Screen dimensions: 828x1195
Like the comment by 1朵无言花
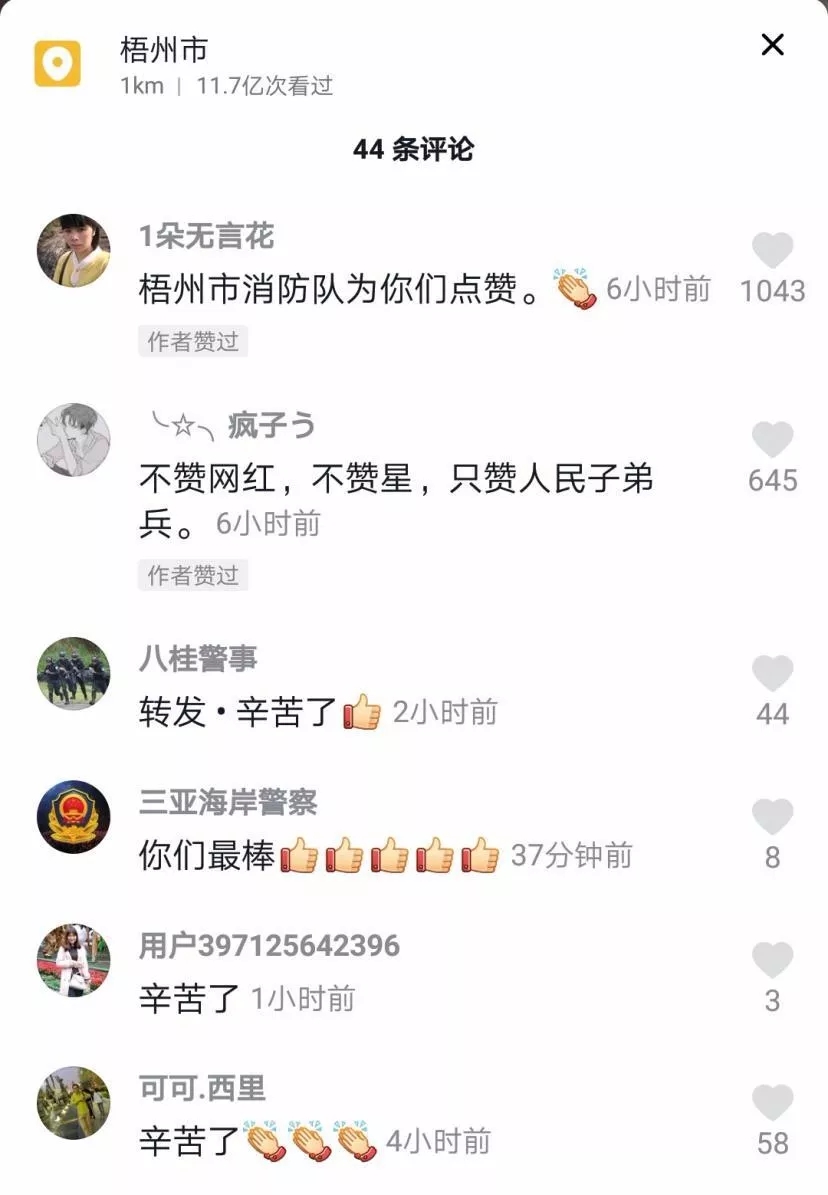pyautogui.click(x=772, y=251)
